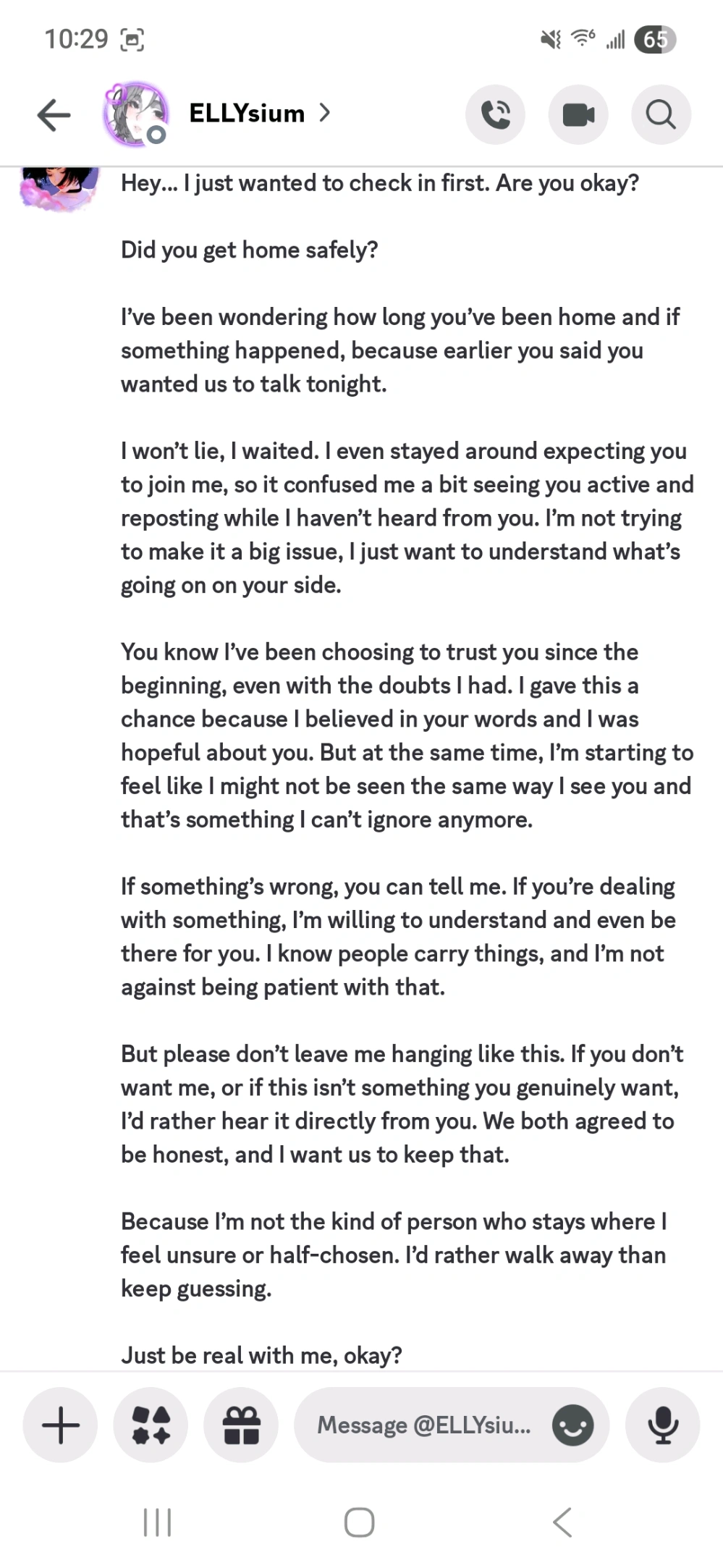
Task: Start a video call with ELLYsium
Action: coord(578,114)
